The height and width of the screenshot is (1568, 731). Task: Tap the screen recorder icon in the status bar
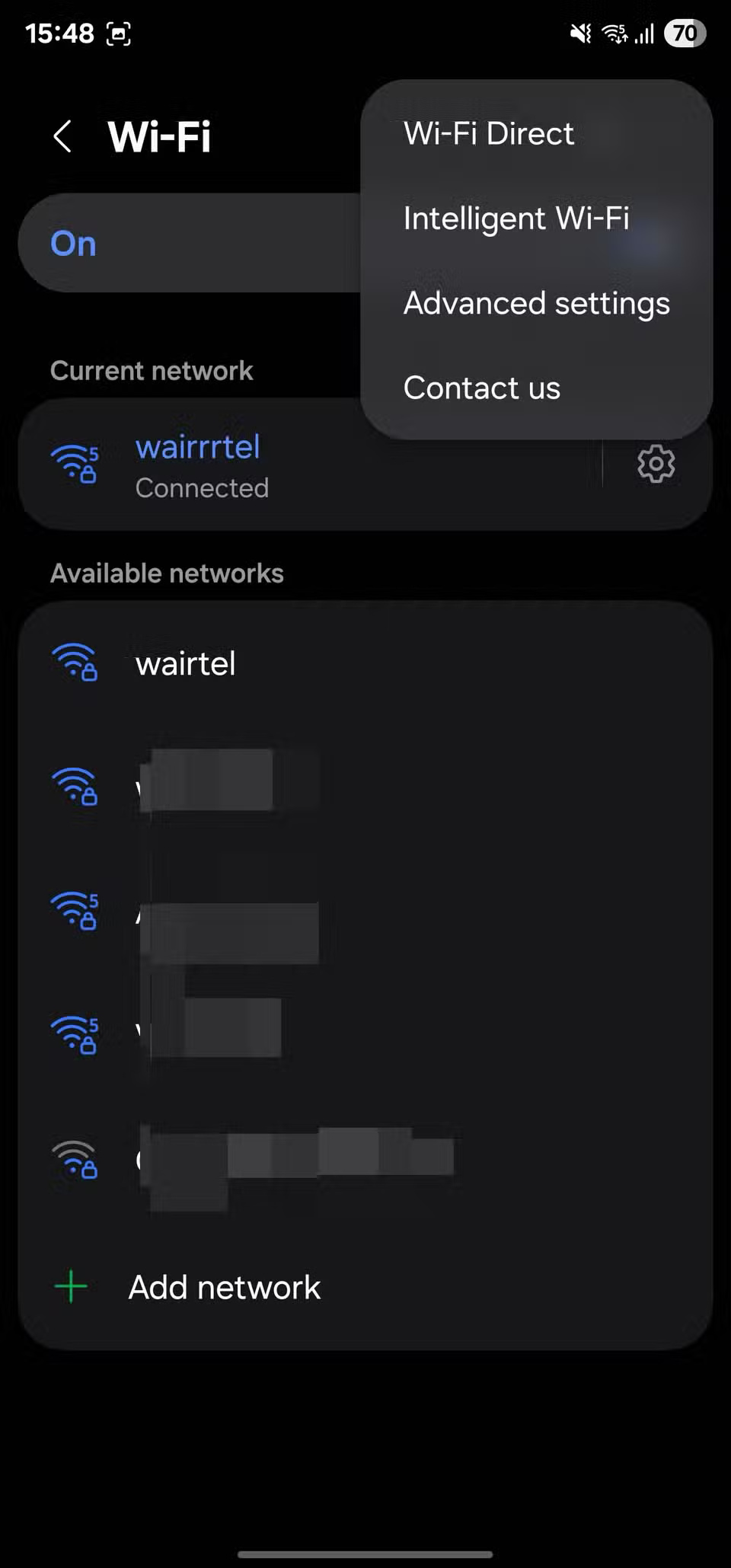tap(120, 34)
